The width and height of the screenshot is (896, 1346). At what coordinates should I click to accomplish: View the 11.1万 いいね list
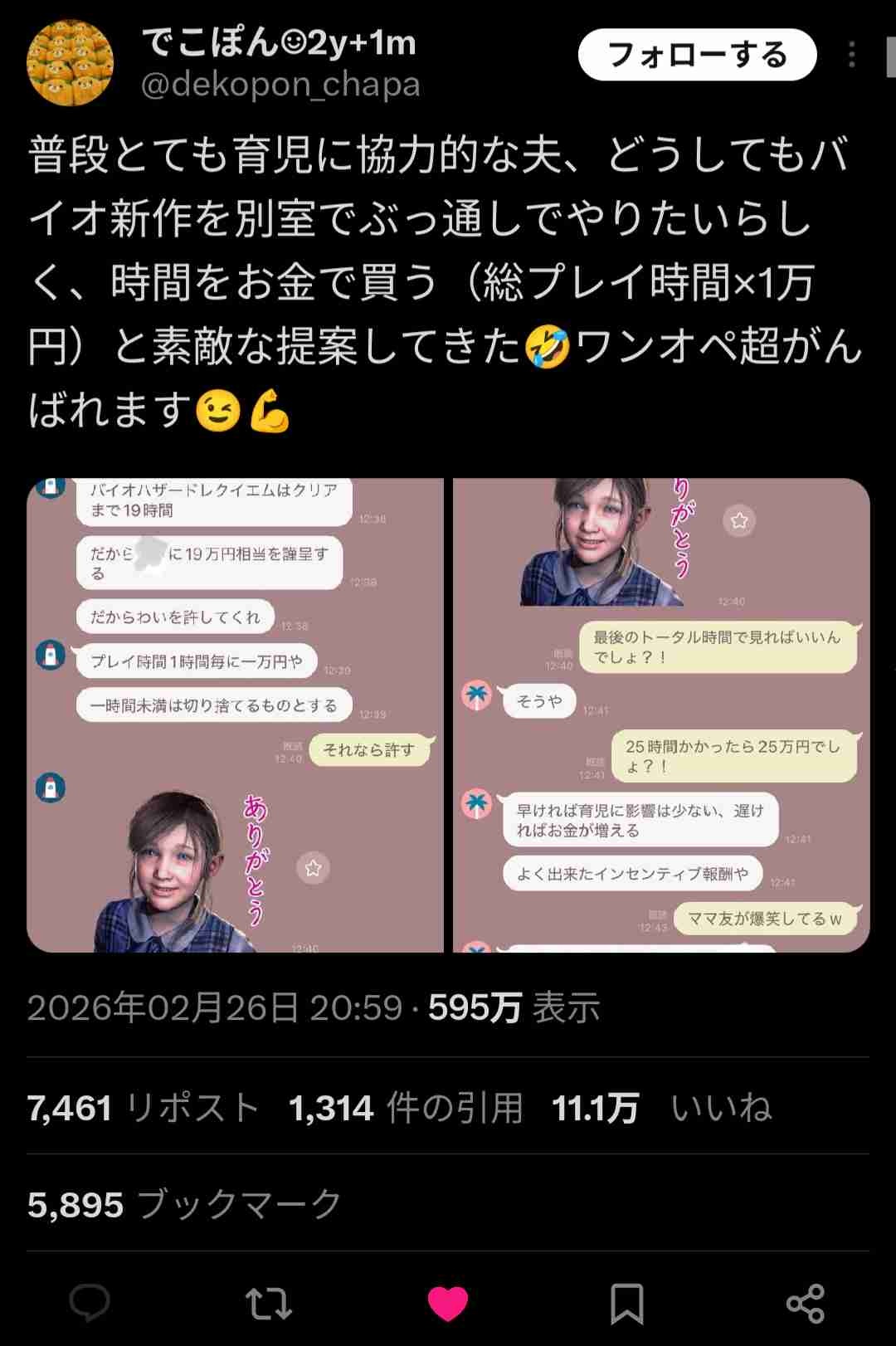click(661, 1107)
